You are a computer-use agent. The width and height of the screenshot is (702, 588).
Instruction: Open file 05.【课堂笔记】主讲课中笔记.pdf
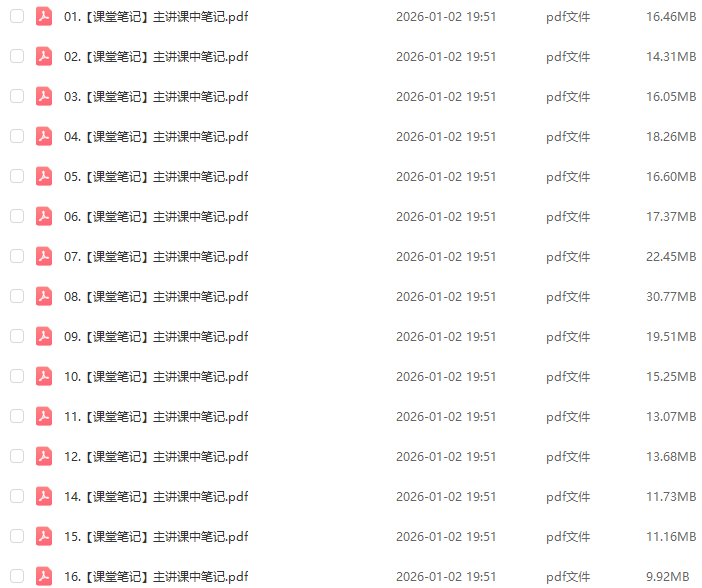155,177
